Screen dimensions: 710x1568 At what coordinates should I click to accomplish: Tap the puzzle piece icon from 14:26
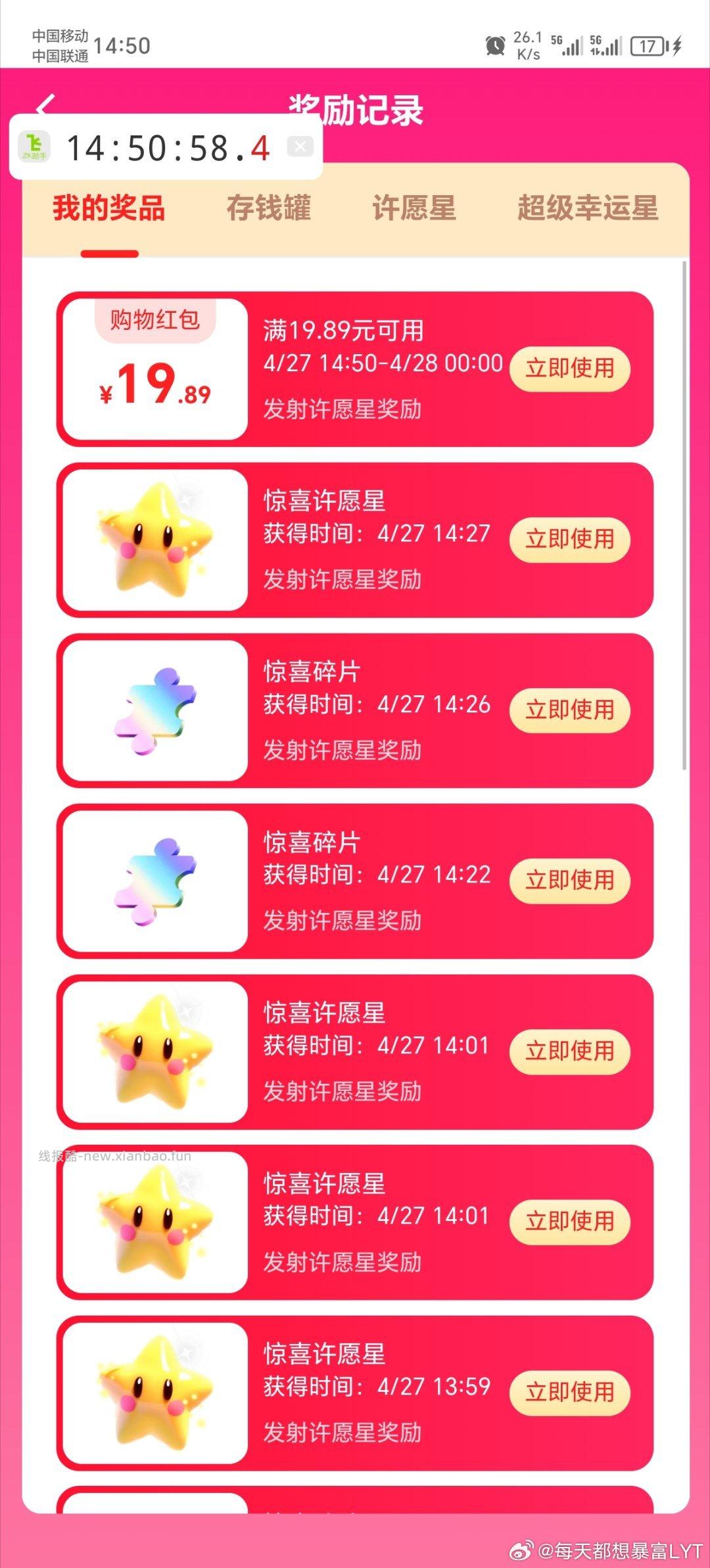(153, 710)
